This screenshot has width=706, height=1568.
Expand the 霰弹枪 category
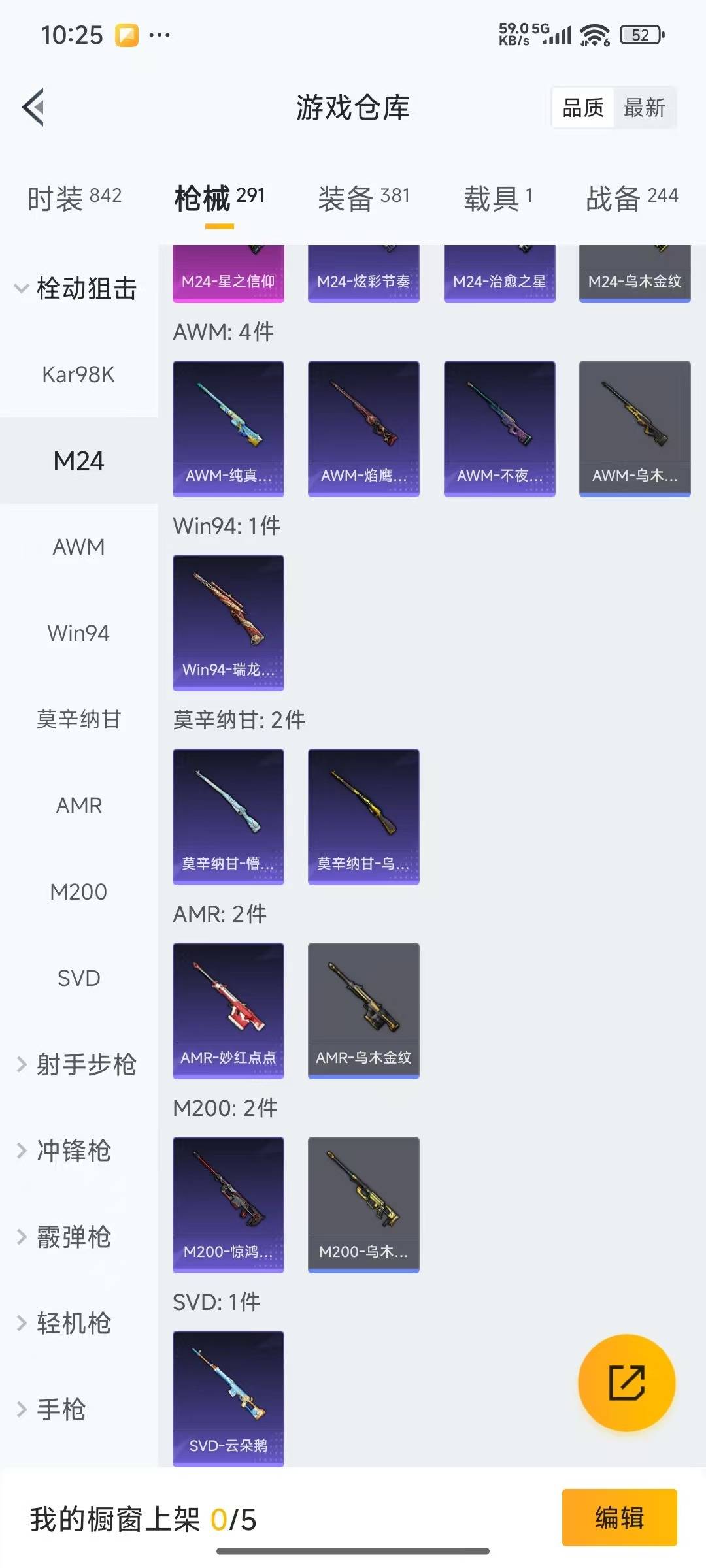click(x=73, y=1237)
